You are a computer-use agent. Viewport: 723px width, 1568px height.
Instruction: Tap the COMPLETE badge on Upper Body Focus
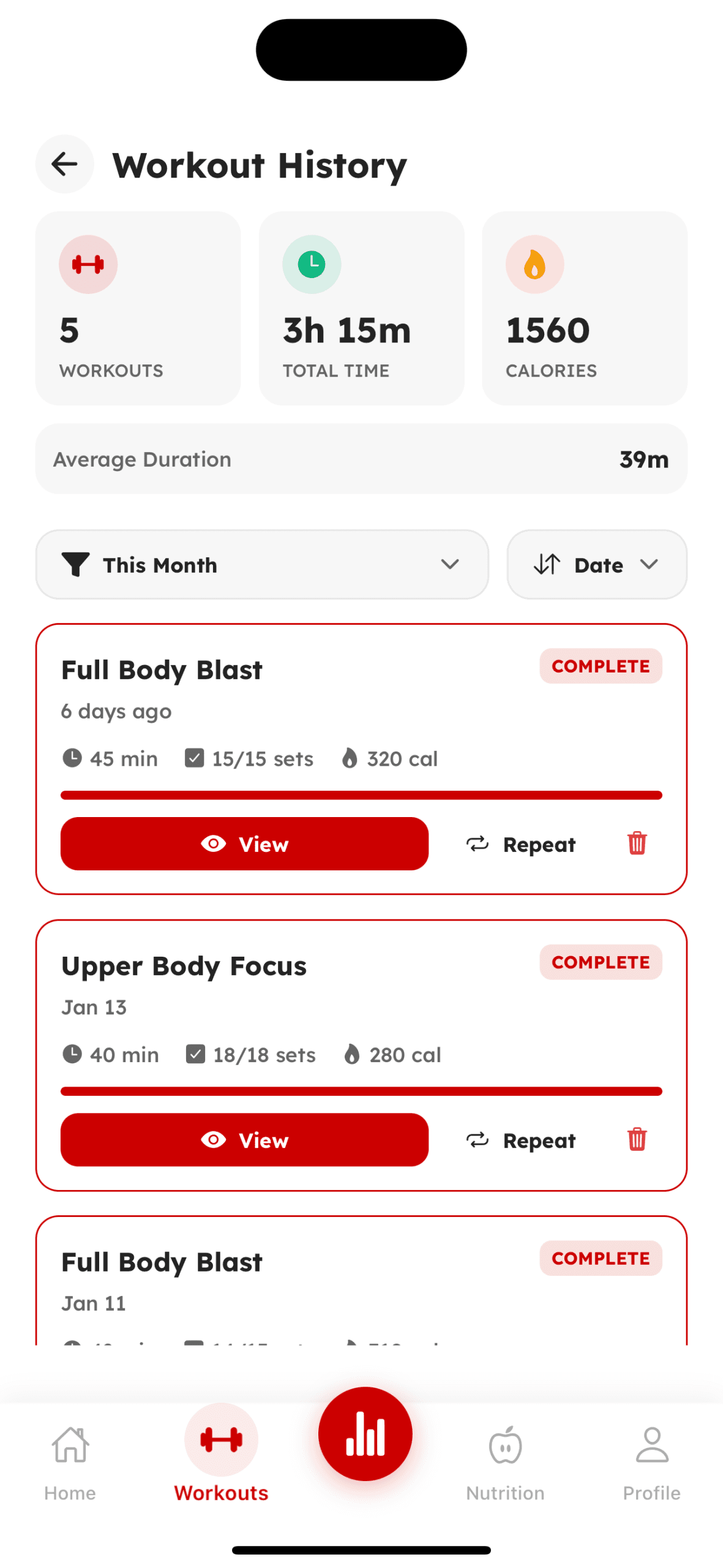(600, 962)
